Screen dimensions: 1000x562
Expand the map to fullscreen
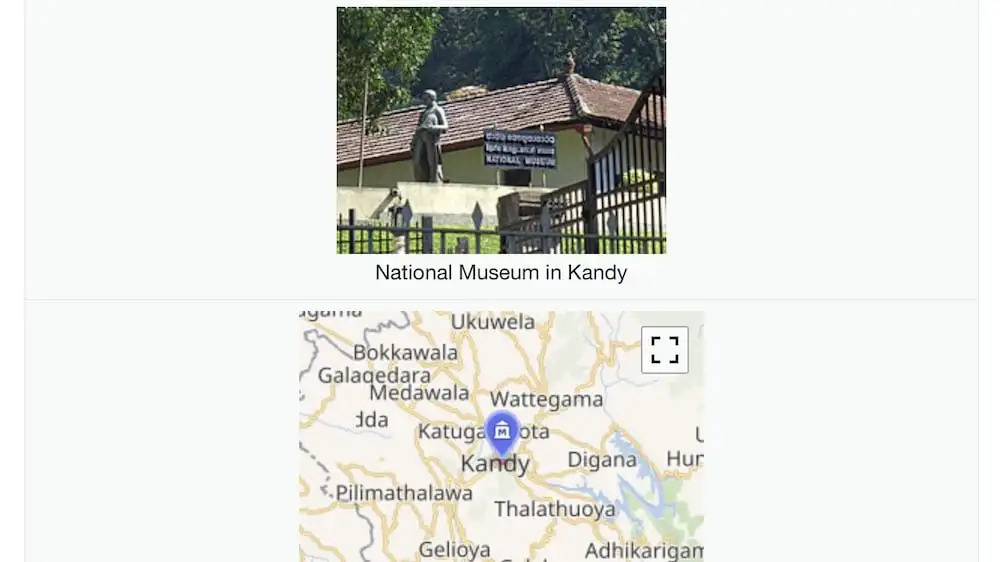click(664, 350)
